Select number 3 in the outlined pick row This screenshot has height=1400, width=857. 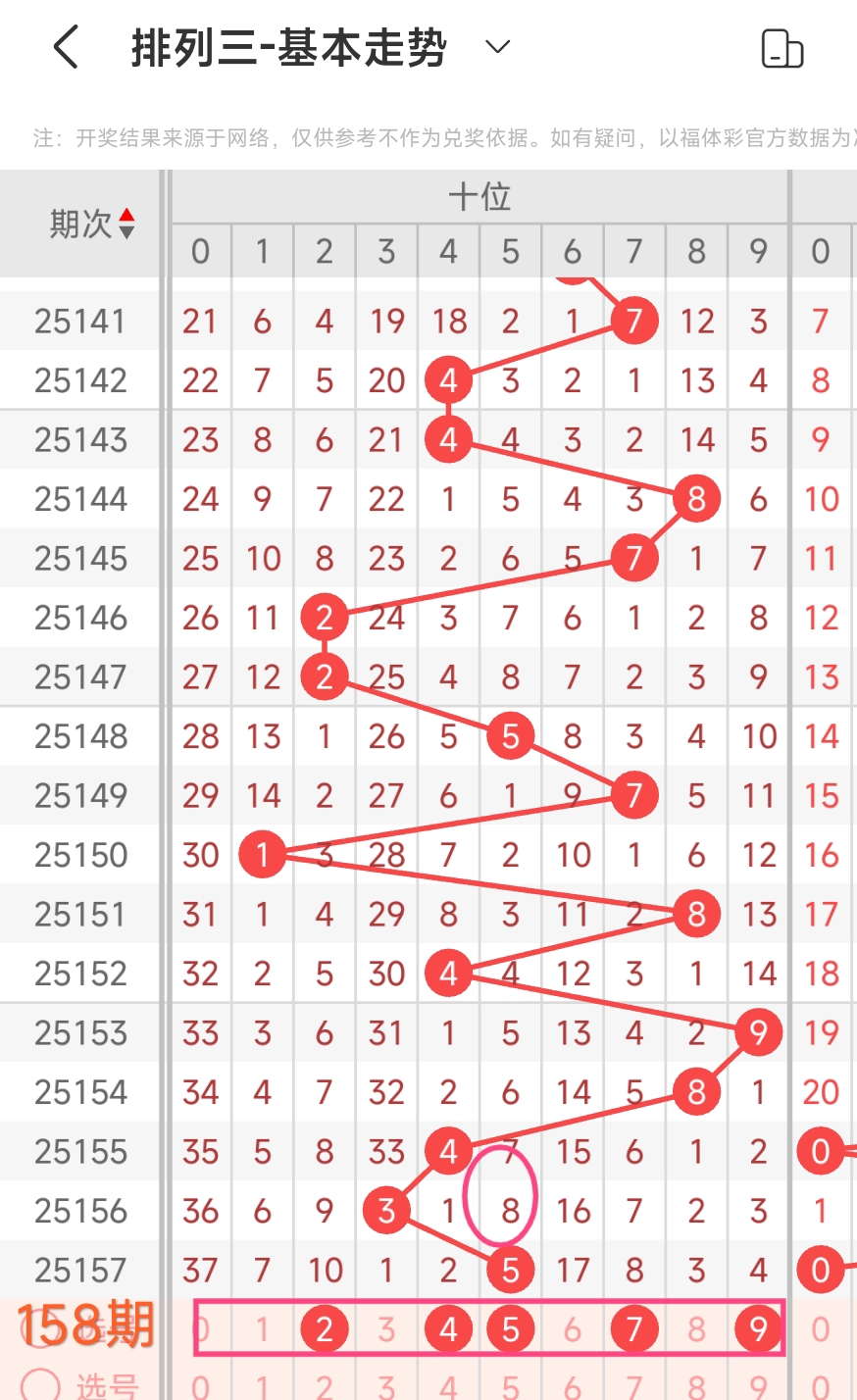[x=386, y=1329]
